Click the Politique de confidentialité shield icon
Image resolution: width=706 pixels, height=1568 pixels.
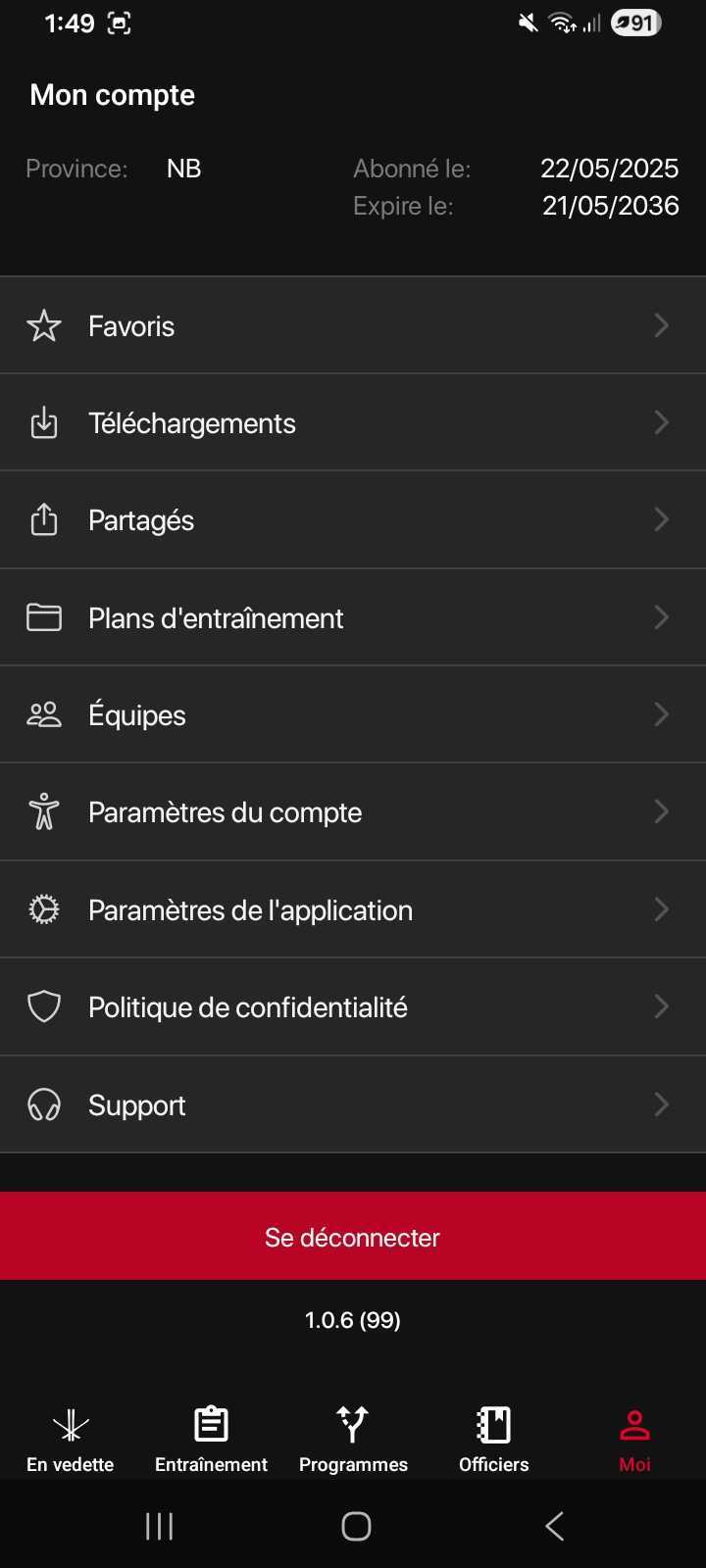point(43,1006)
